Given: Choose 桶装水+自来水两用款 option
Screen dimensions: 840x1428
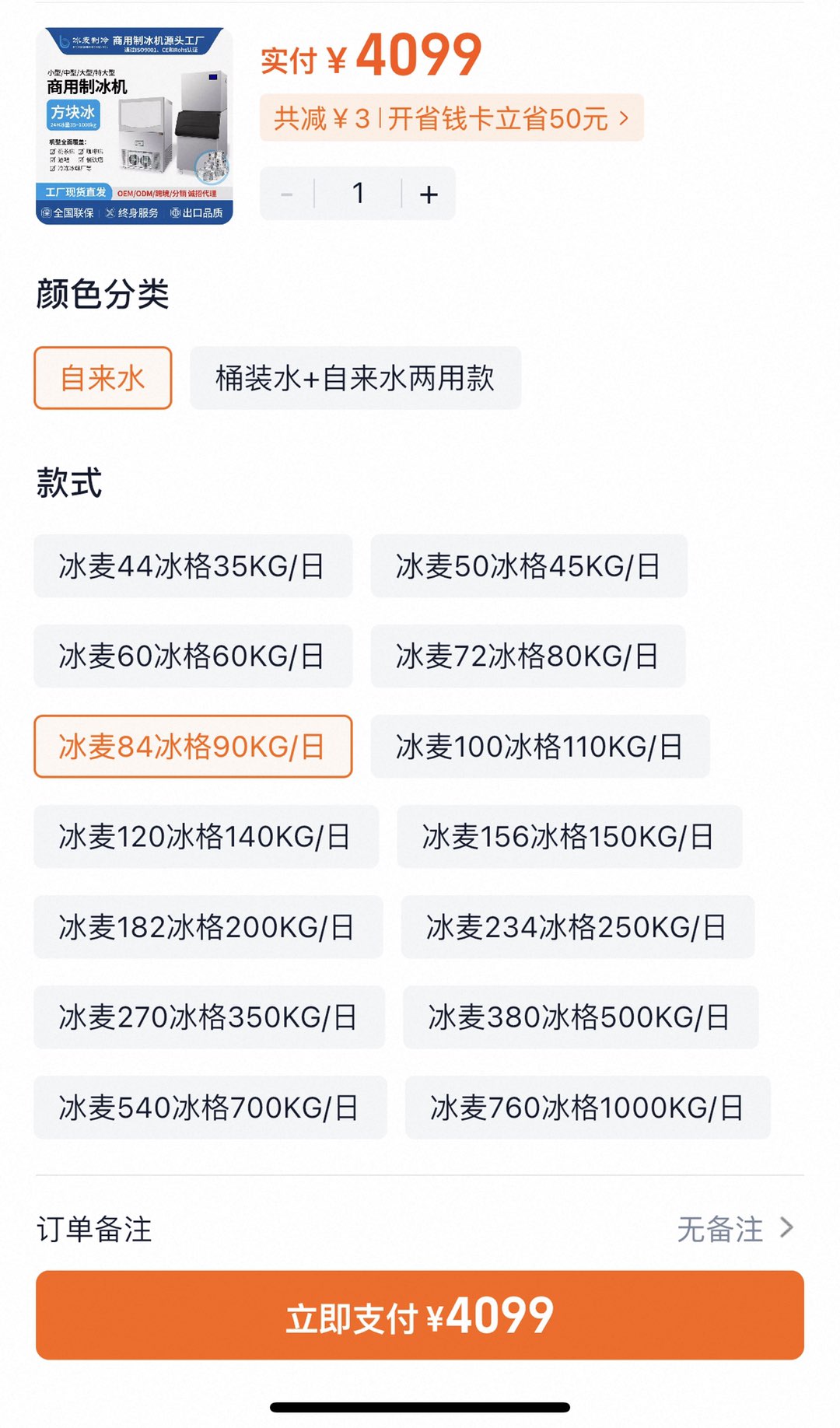Looking at the screenshot, I should pyautogui.click(x=355, y=378).
